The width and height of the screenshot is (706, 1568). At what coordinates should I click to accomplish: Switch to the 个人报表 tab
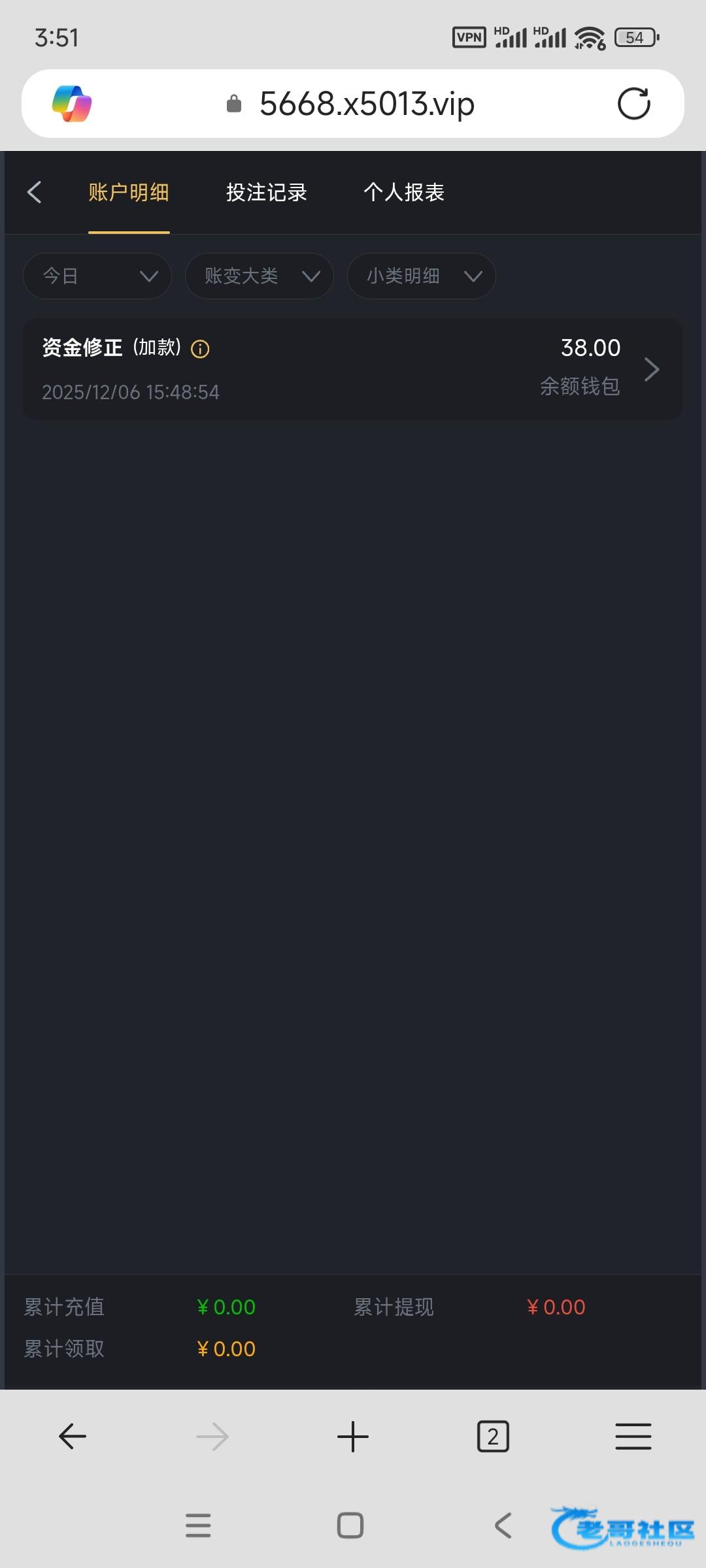pos(404,192)
